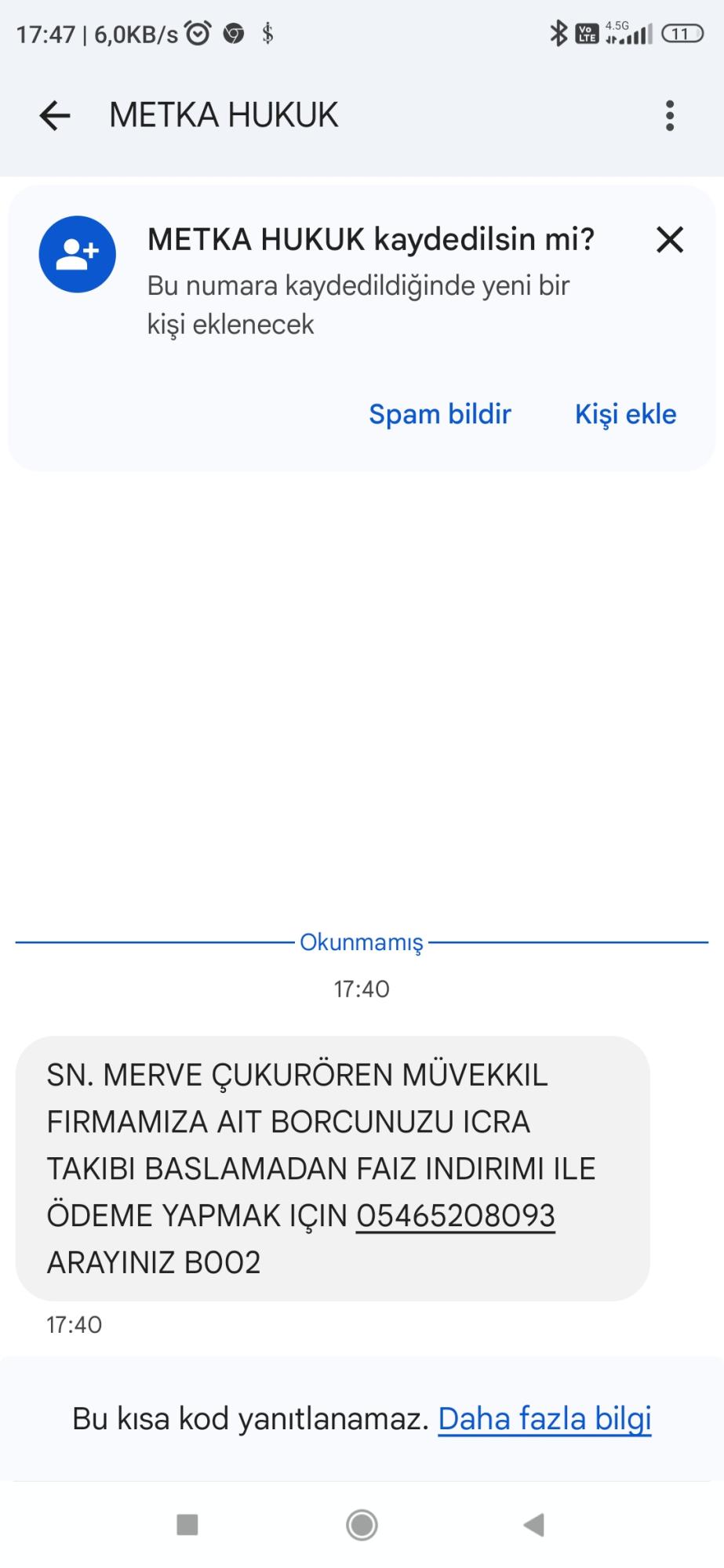Tap the Okunmamış unread divider
This screenshot has height=1568, width=724.
click(362, 943)
